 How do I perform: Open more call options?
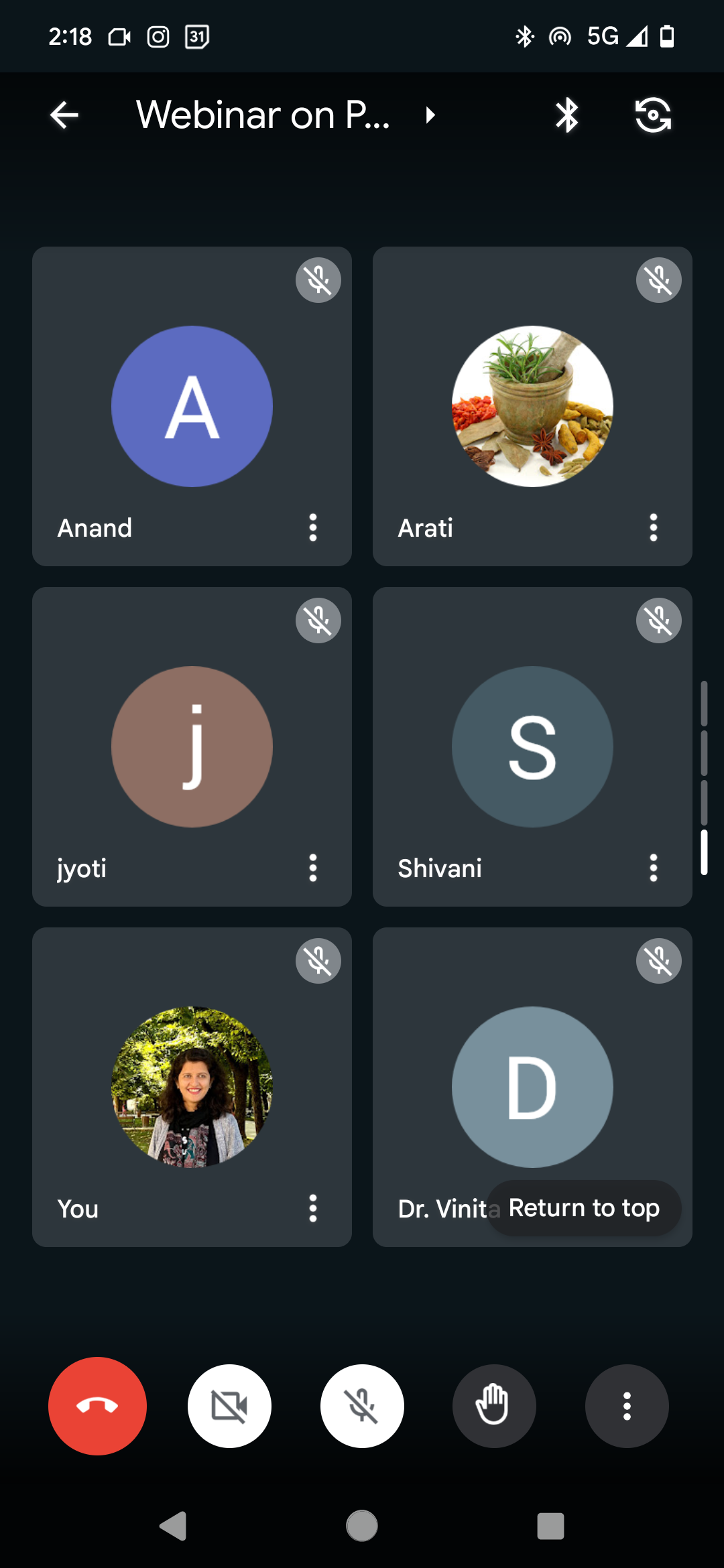(627, 1406)
